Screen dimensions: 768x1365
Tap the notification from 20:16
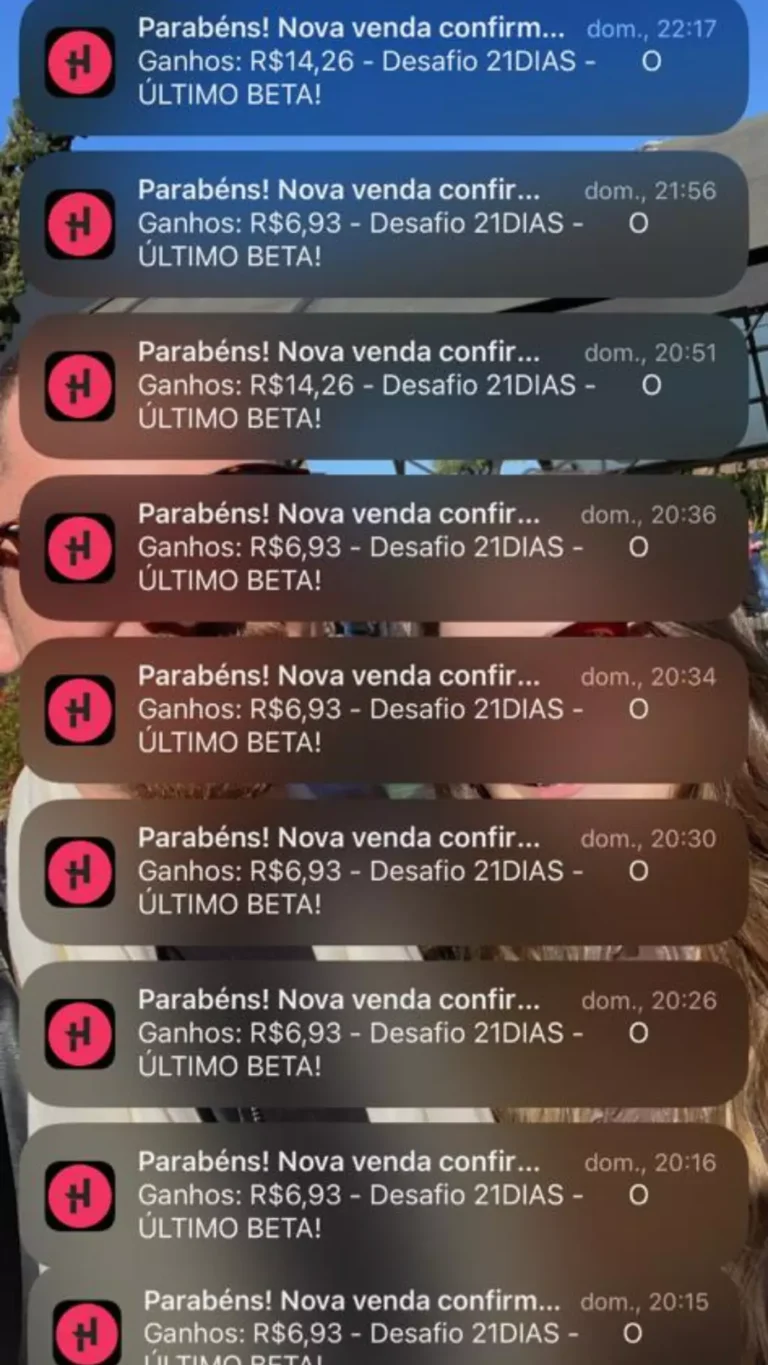(384, 1196)
